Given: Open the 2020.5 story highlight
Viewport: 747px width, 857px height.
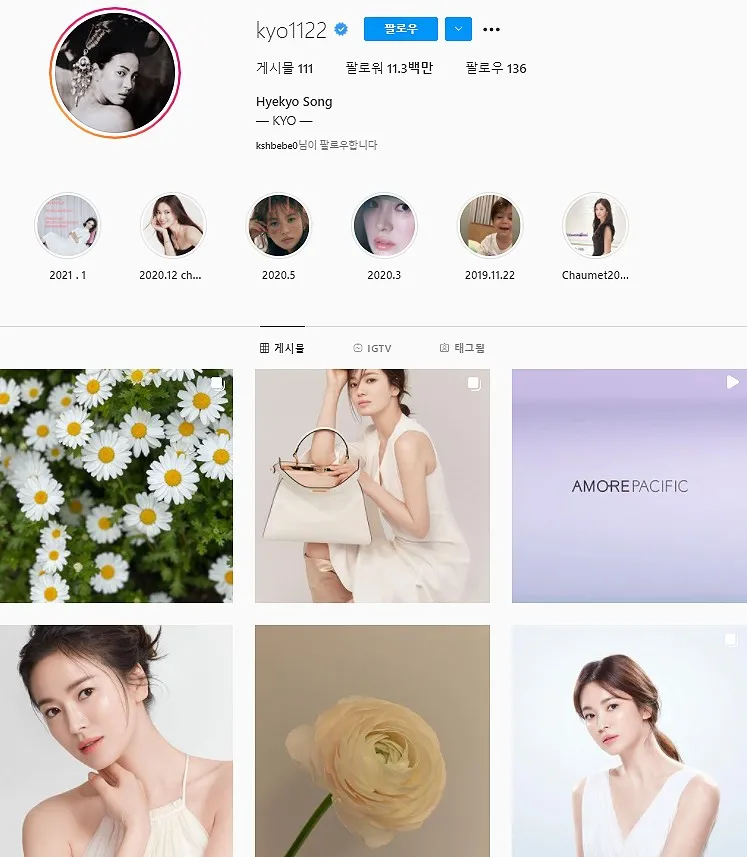Looking at the screenshot, I should click(279, 226).
